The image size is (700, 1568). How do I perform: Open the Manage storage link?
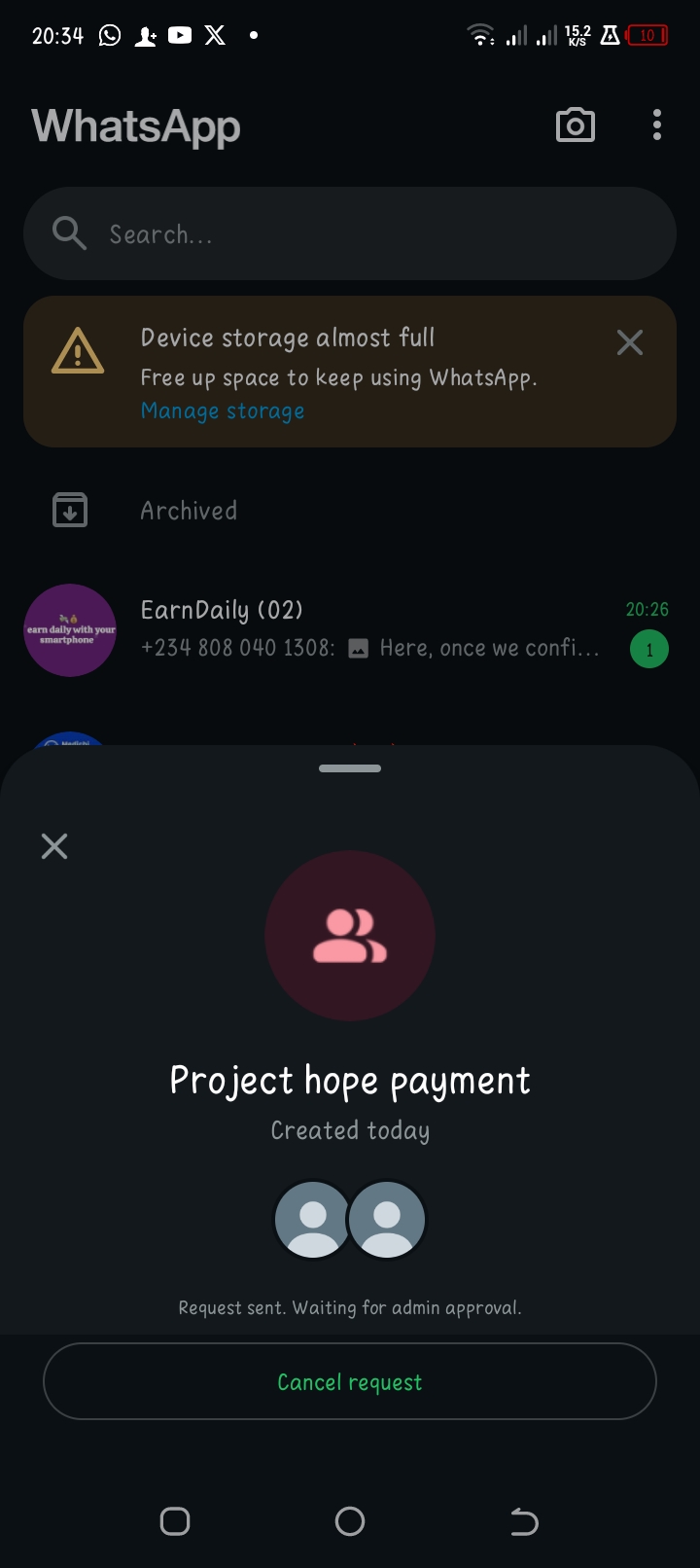223,411
